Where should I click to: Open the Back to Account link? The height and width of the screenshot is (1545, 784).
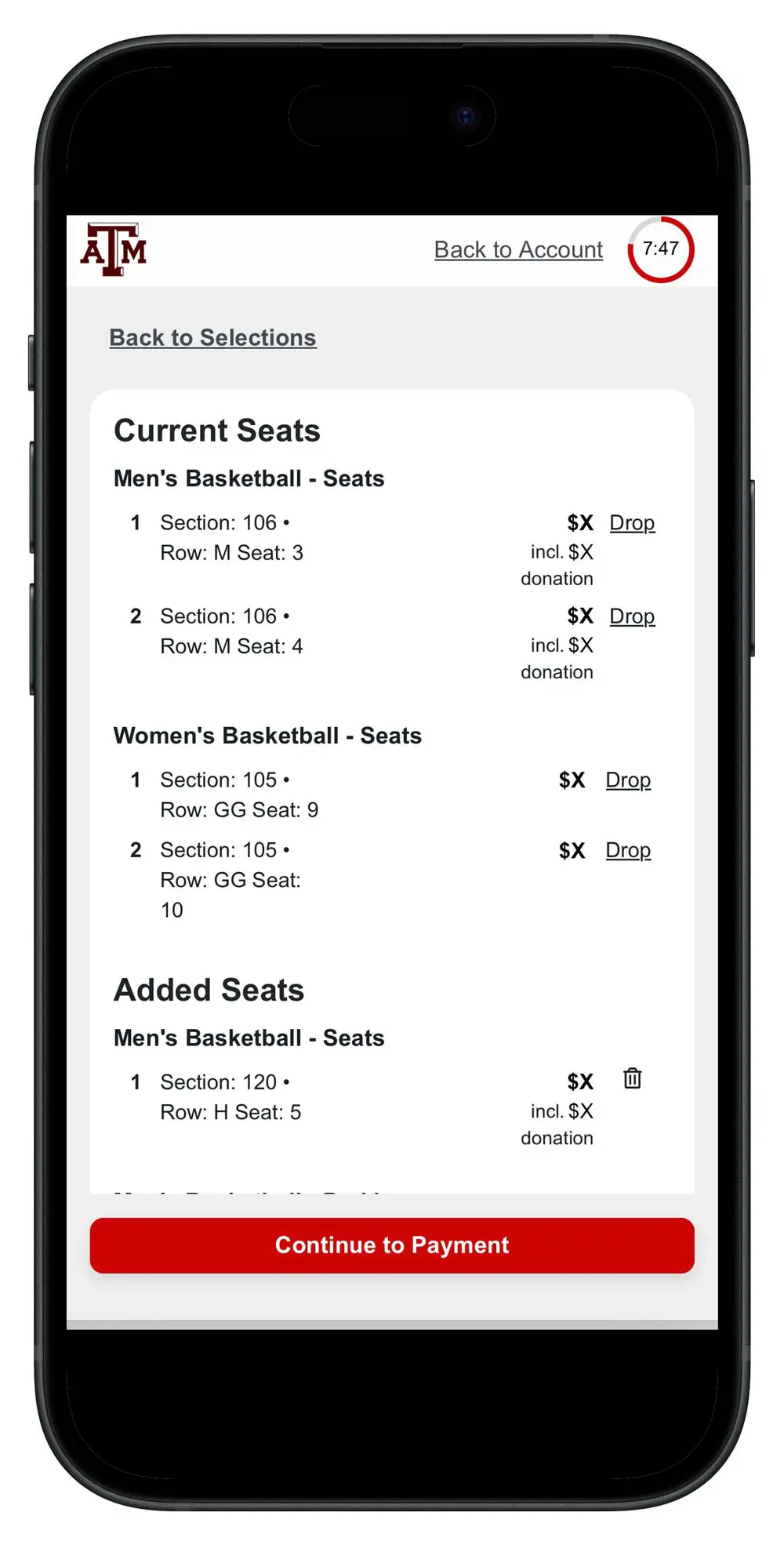[x=518, y=249]
